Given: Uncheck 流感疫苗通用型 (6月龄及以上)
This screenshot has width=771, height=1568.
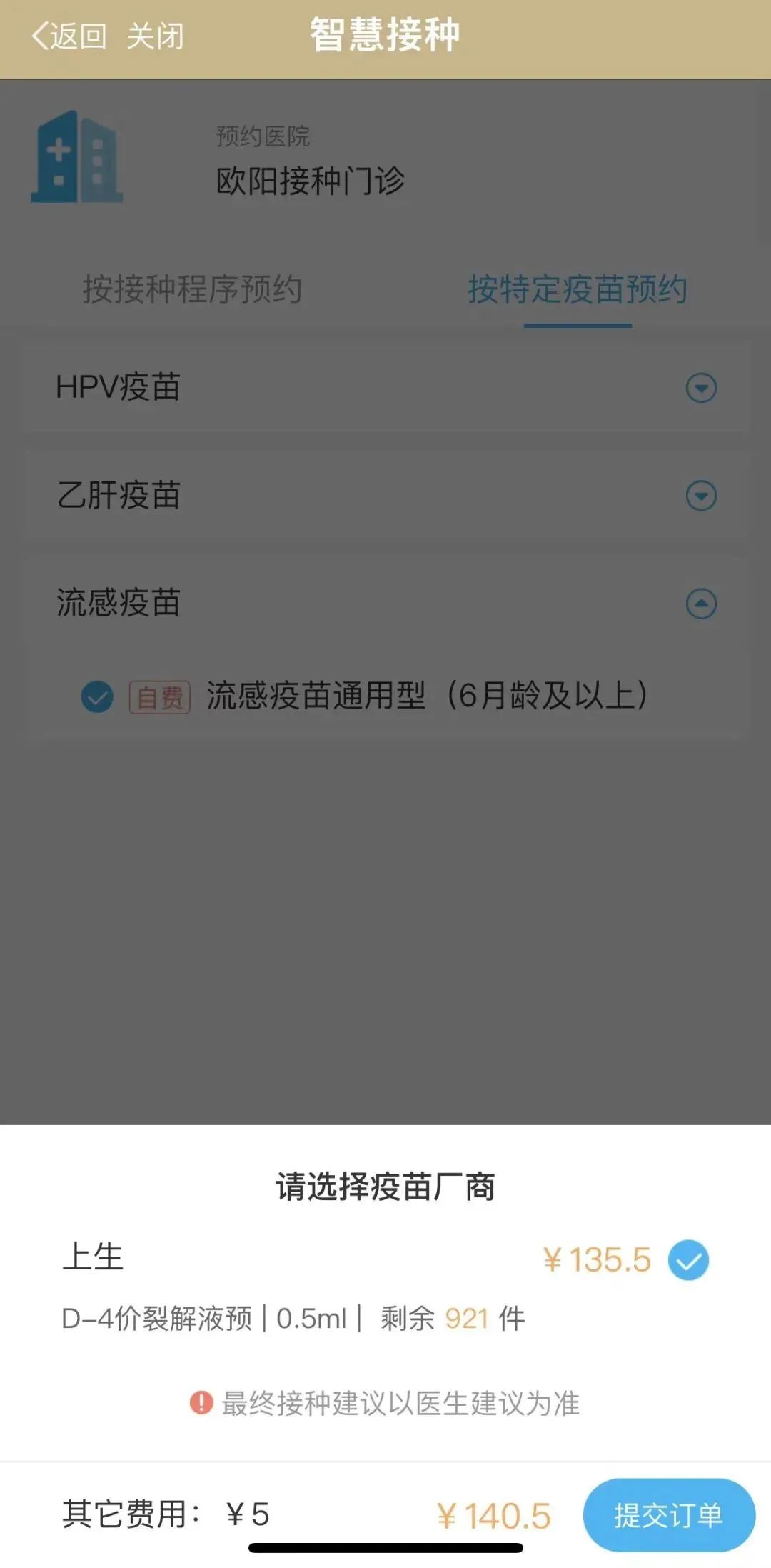Looking at the screenshot, I should [97, 696].
